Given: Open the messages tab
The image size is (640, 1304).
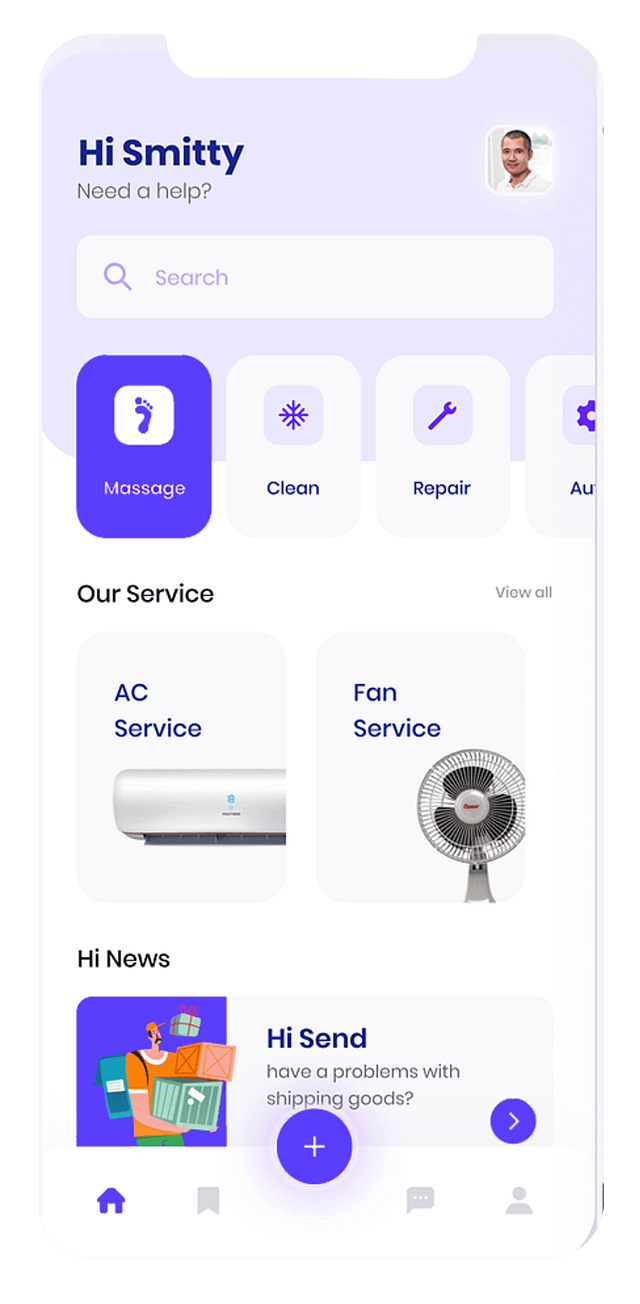Looking at the screenshot, I should pyautogui.click(x=420, y=1200).
